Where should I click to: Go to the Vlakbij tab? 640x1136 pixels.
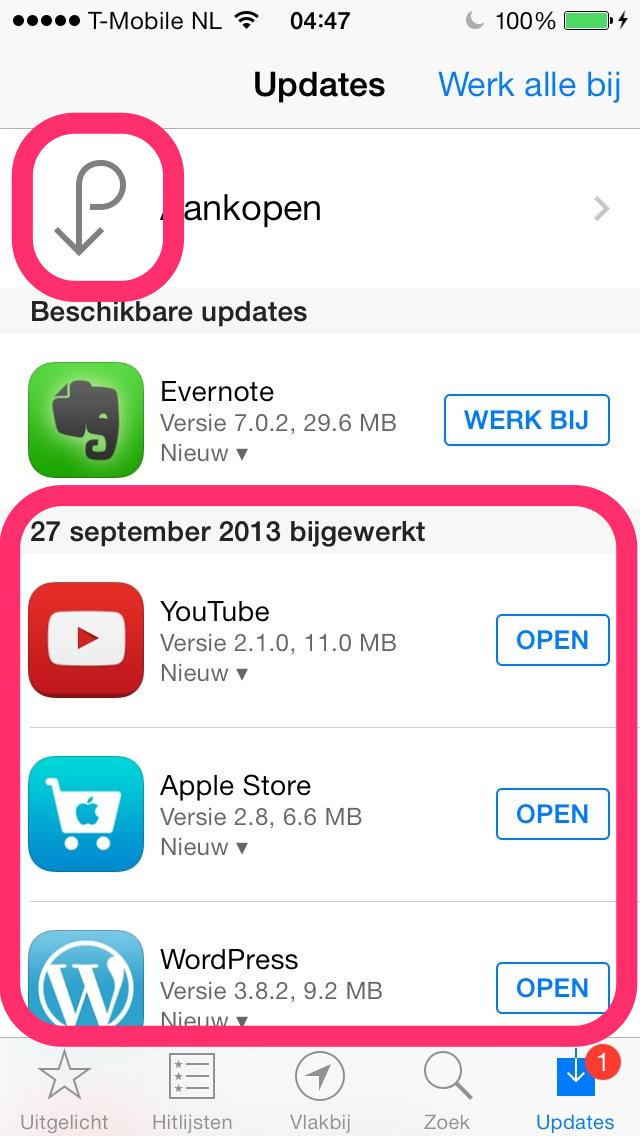pos(319,1090)
